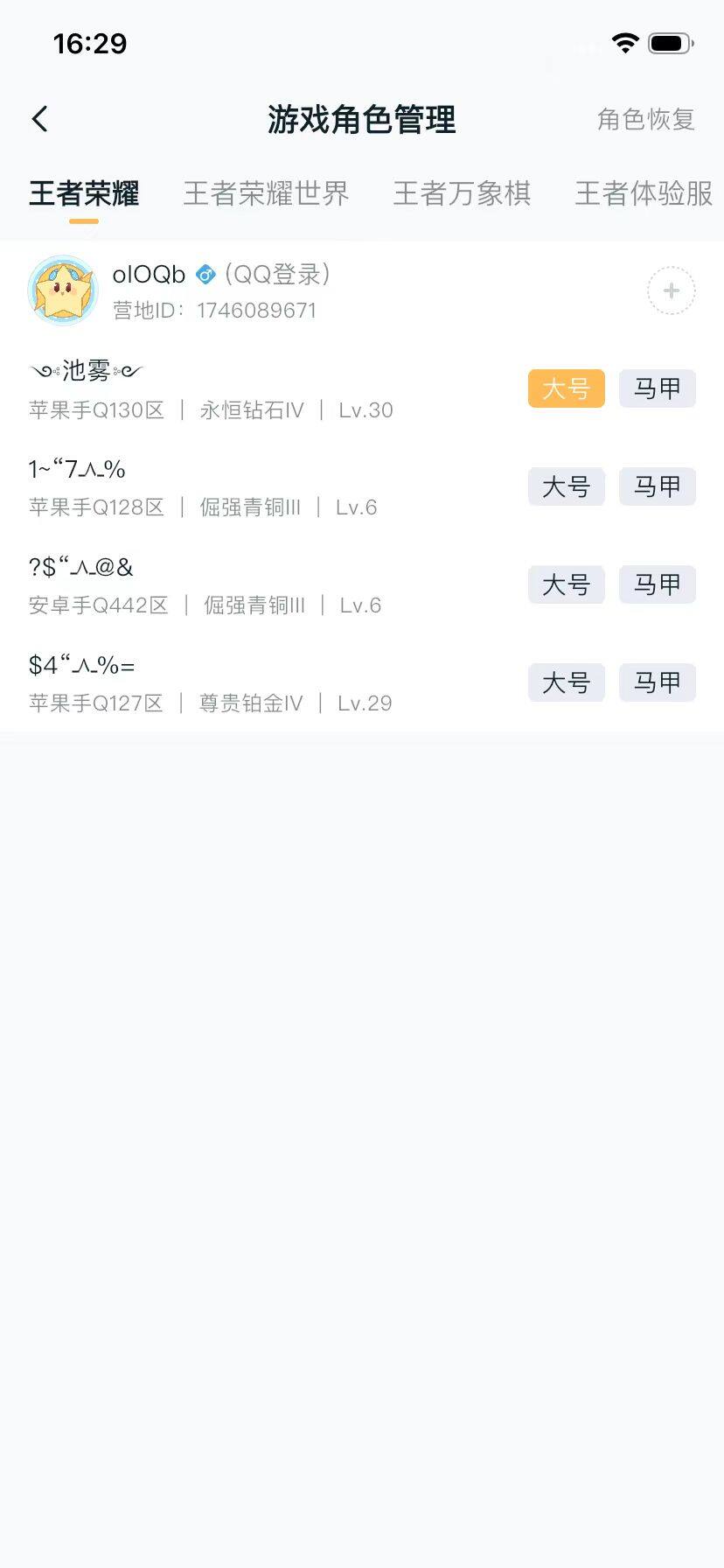
Task: Tap the Wi-Fi icon in the status bar
Action: click(x=624, y=43)
